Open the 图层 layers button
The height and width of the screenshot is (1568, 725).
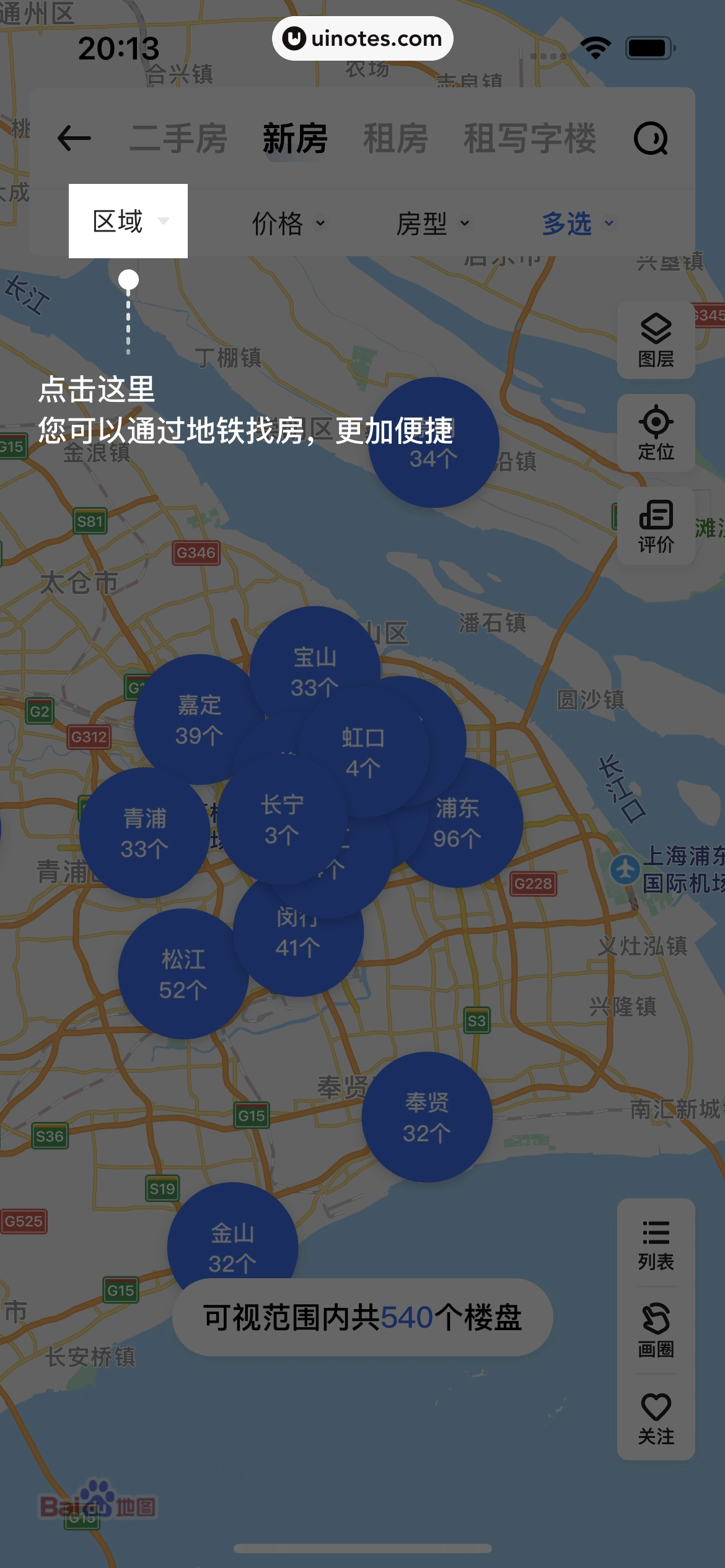[x=656, y=340]
